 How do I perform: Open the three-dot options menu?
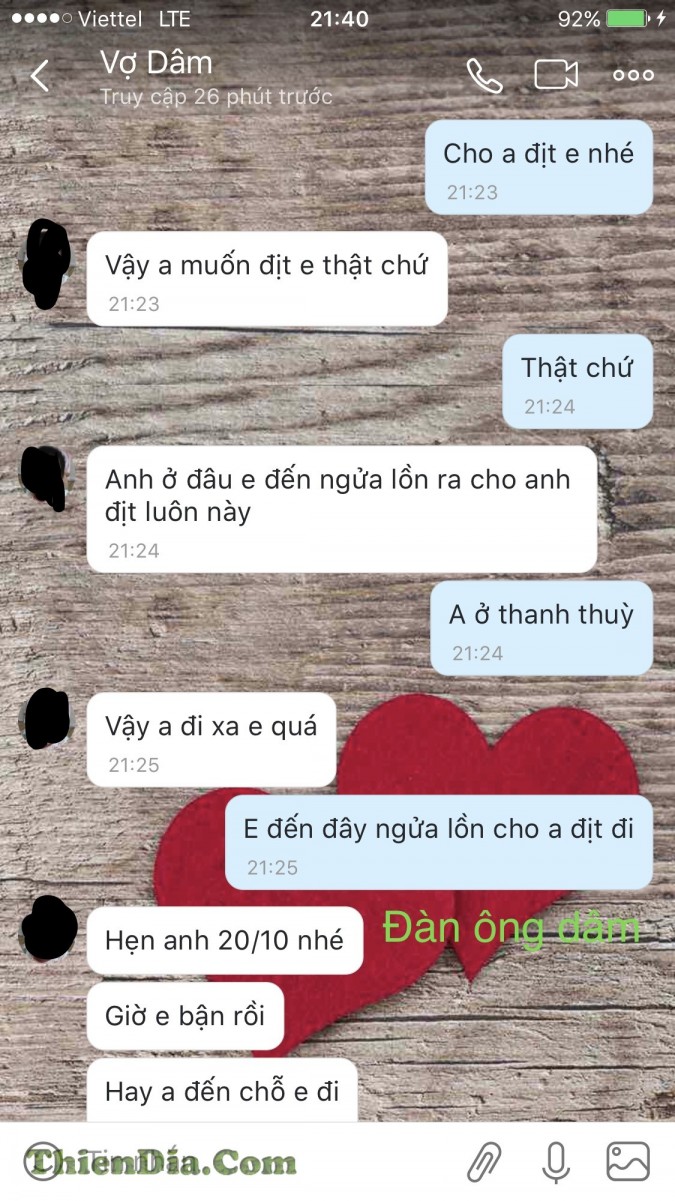633,75
